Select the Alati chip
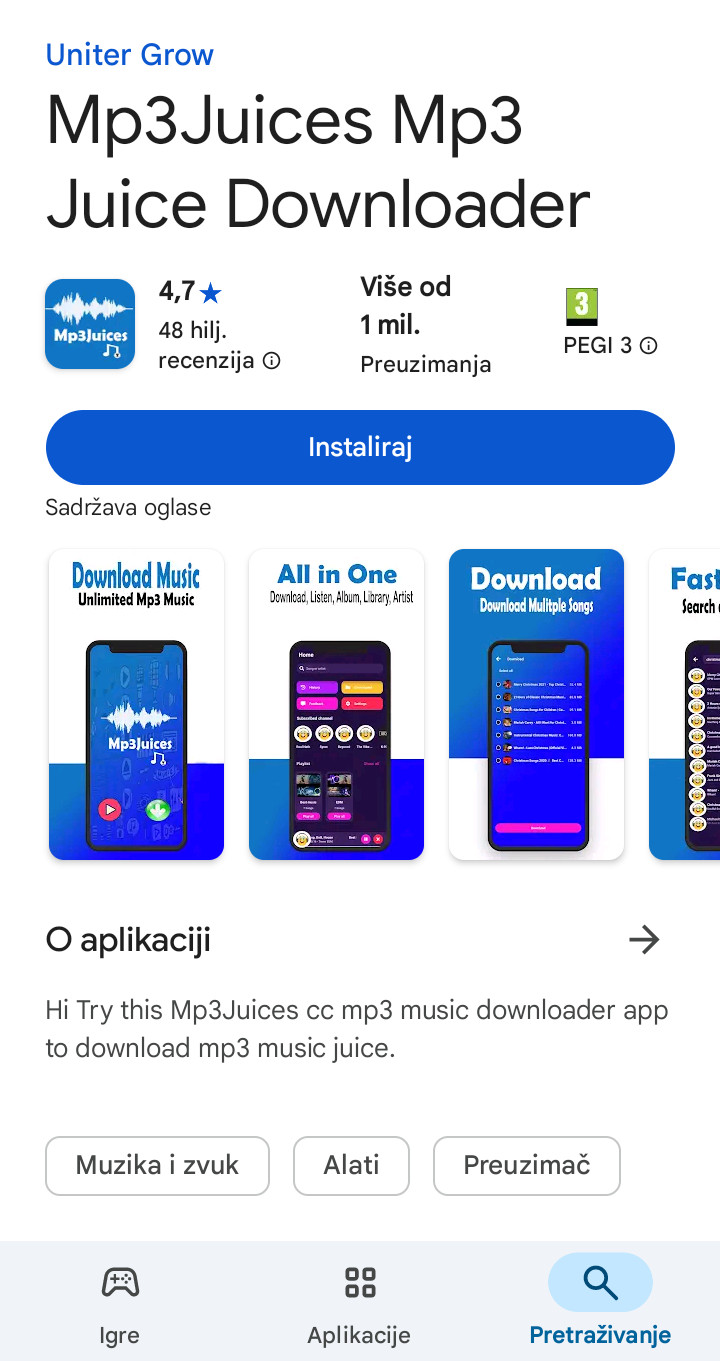The width and height of the screenshot is (720, 1361). (351, 1165)
